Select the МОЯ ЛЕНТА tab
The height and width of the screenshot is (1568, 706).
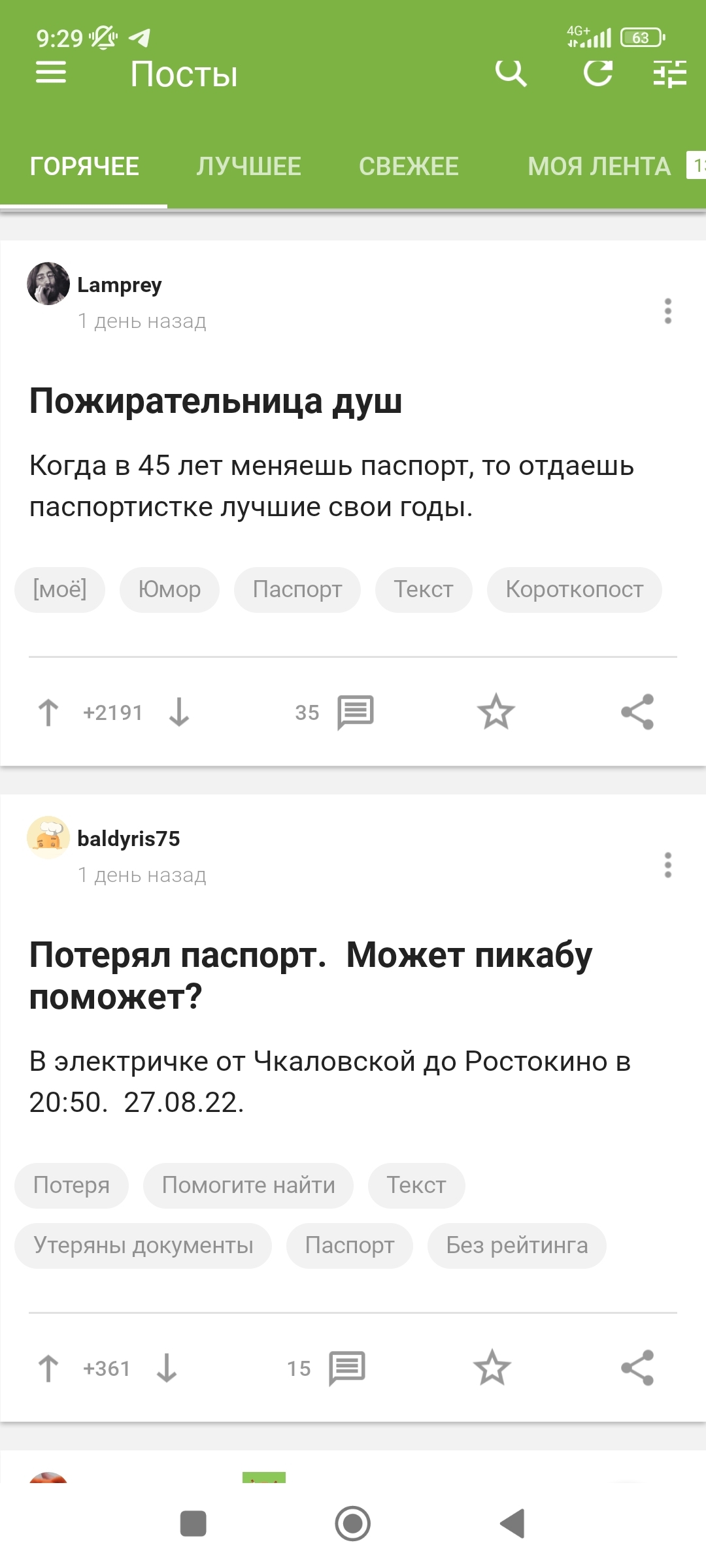599,167
